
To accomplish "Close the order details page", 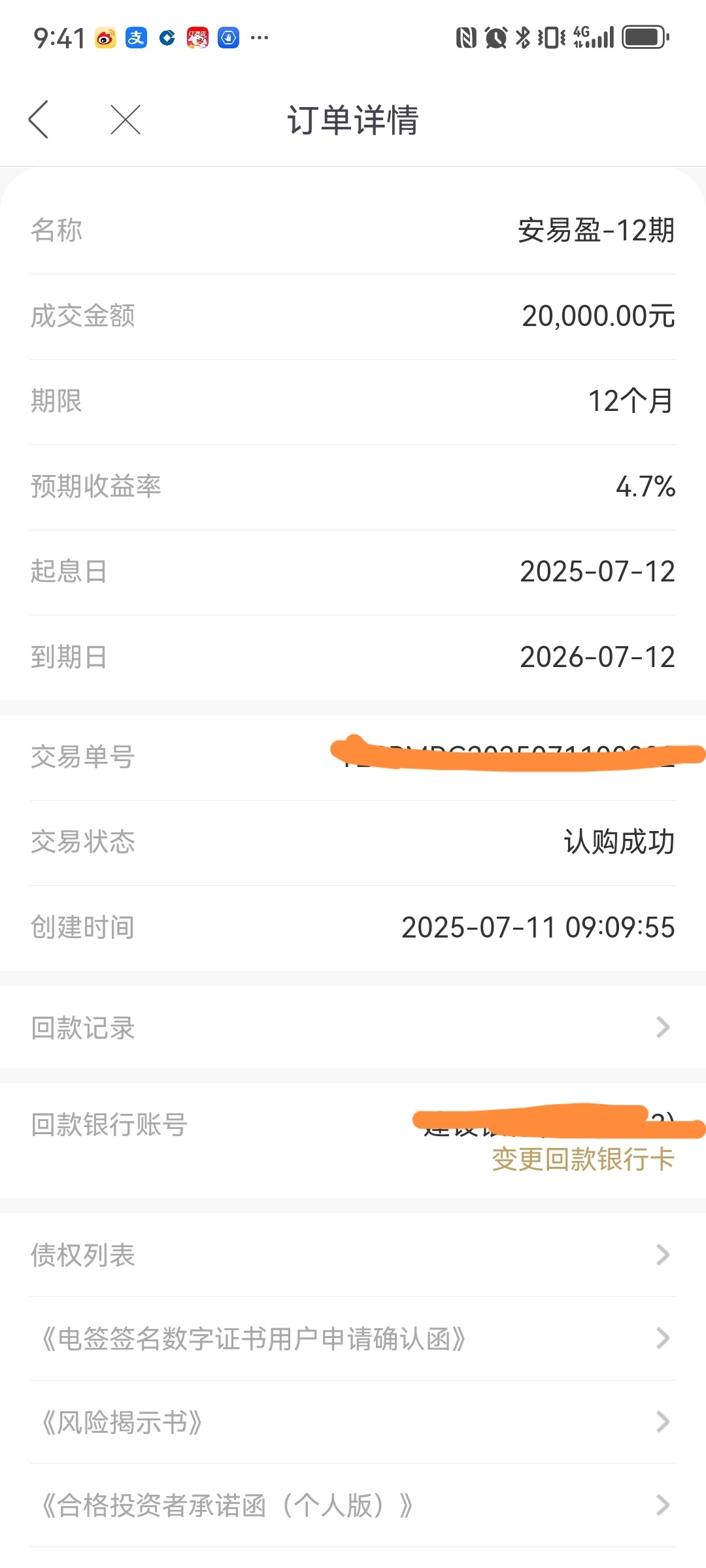I will tap(126, 120).
